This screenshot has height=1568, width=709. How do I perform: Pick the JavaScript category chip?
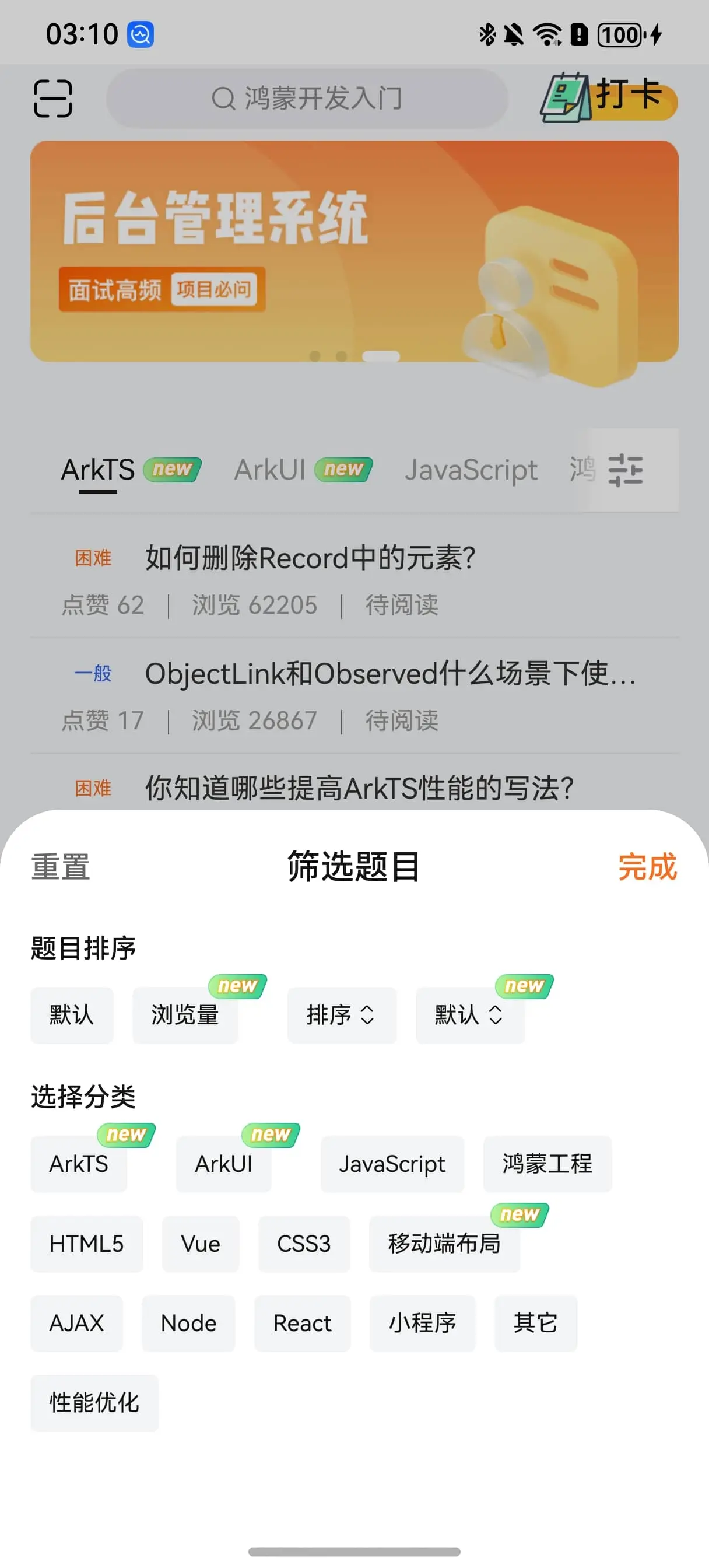[x=392, y=1163]
